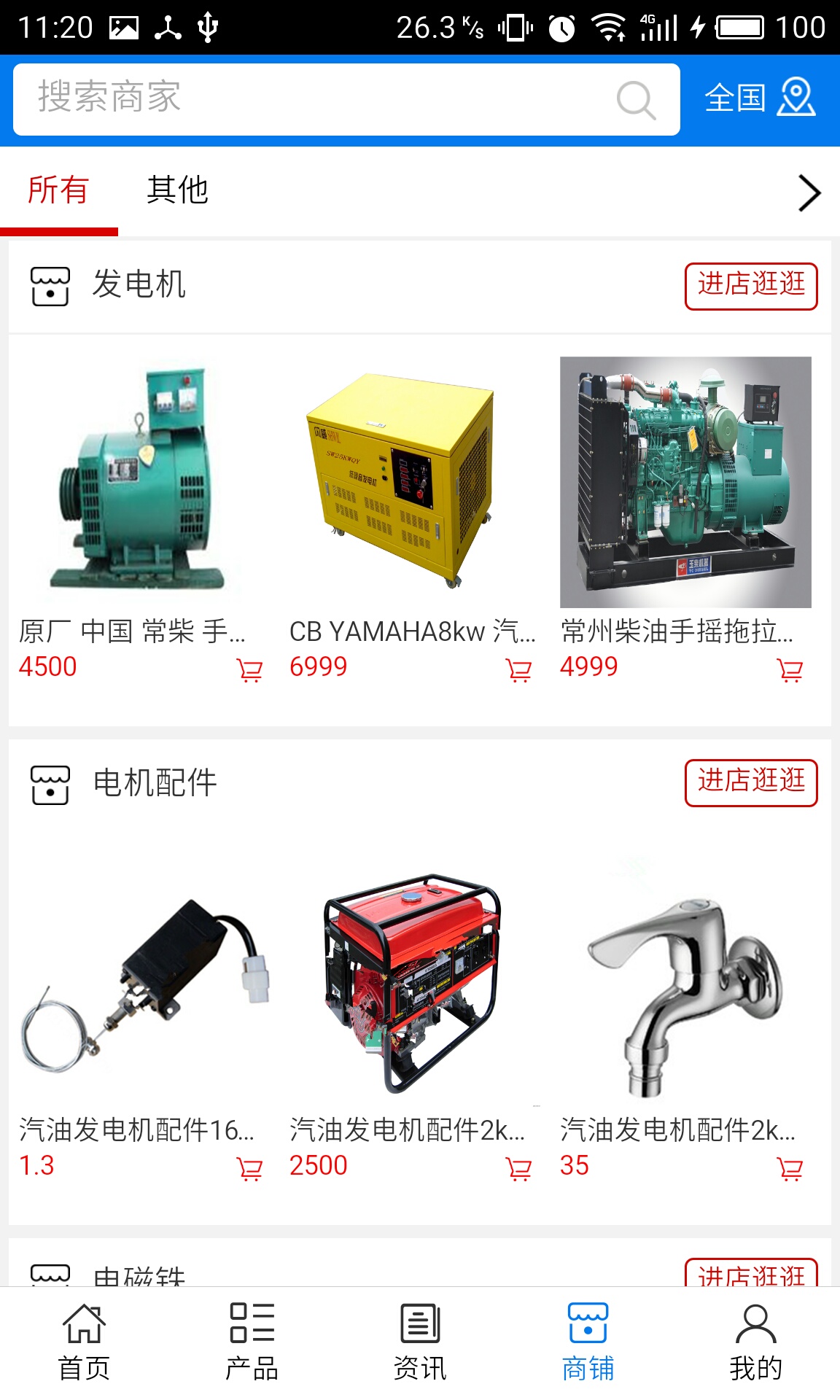The width and height of the screenshot is (840, 1400).
Task: Open the 我的 profile tab
Action: pyautogui.click(x=755, y=1342)
